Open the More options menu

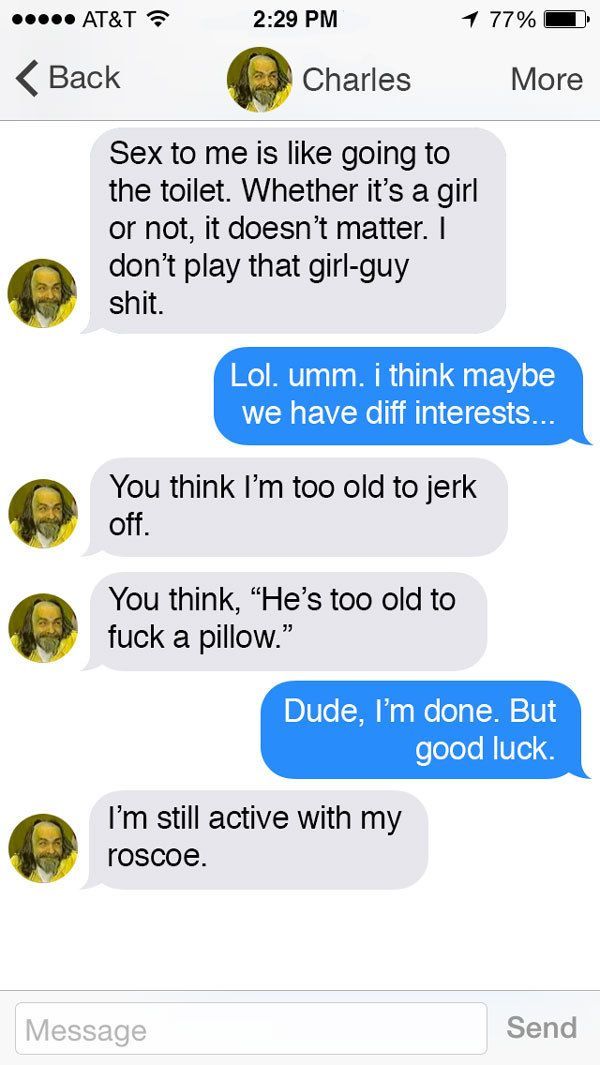pos(546,79)
